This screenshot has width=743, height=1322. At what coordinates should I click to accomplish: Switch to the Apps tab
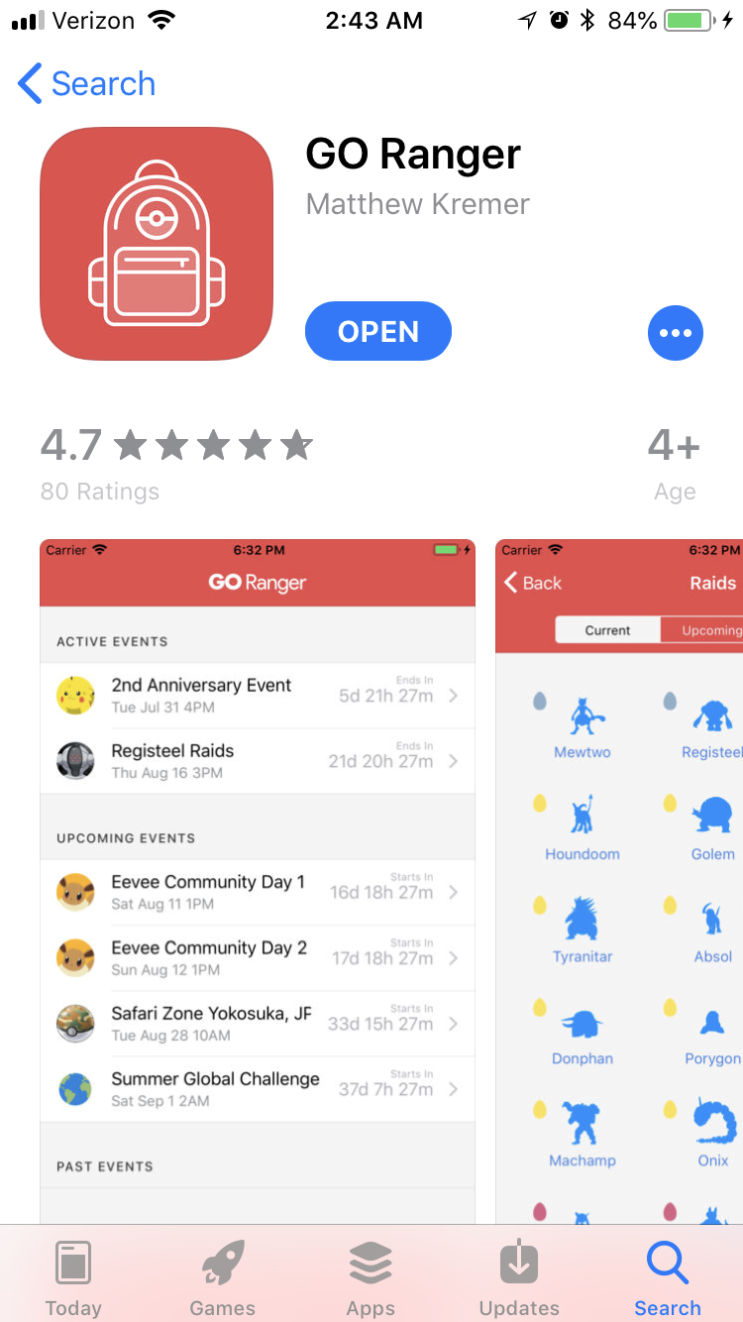coord(371,1279)
